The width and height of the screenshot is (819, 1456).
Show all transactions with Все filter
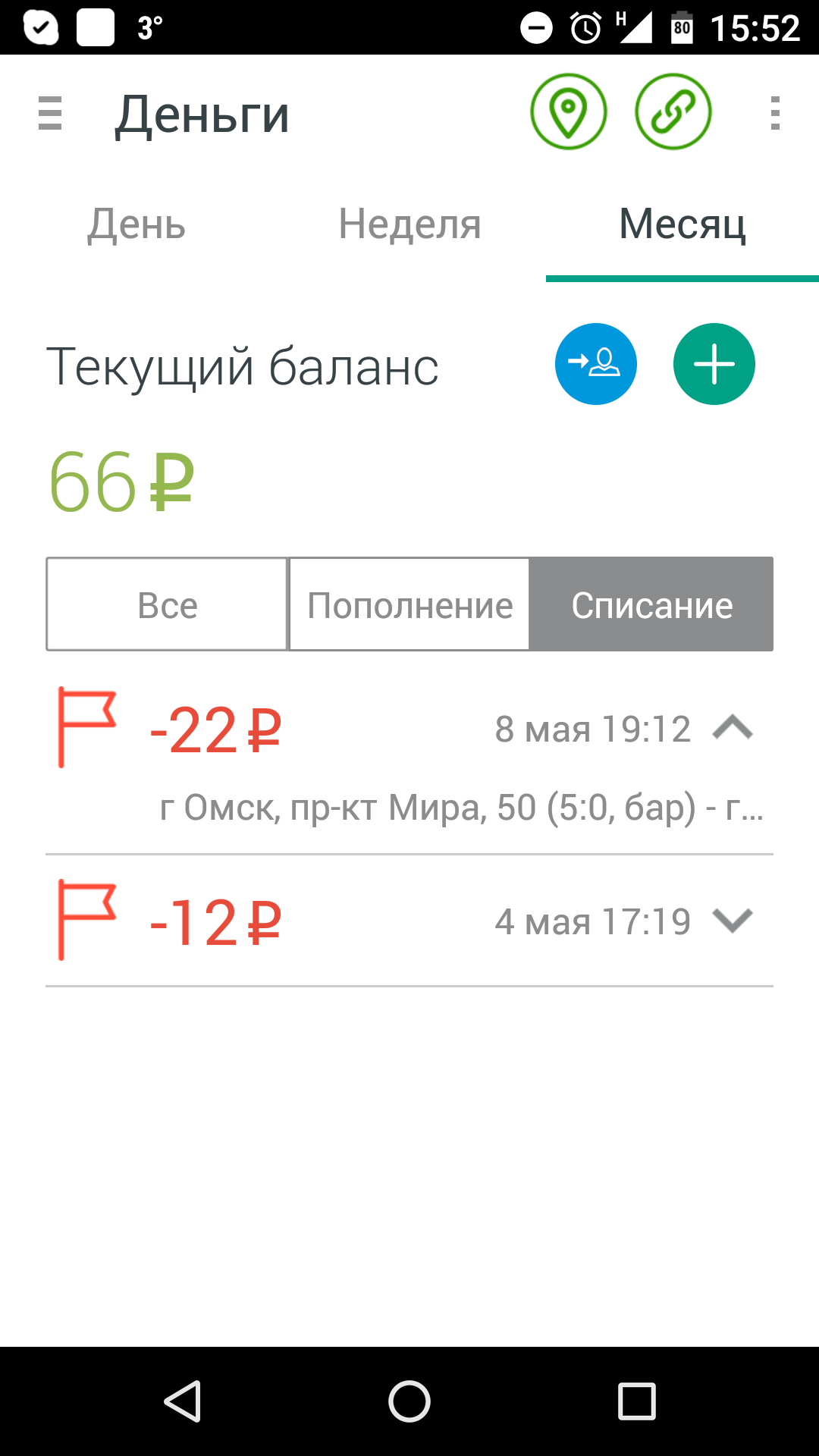[x=167, y=605]
